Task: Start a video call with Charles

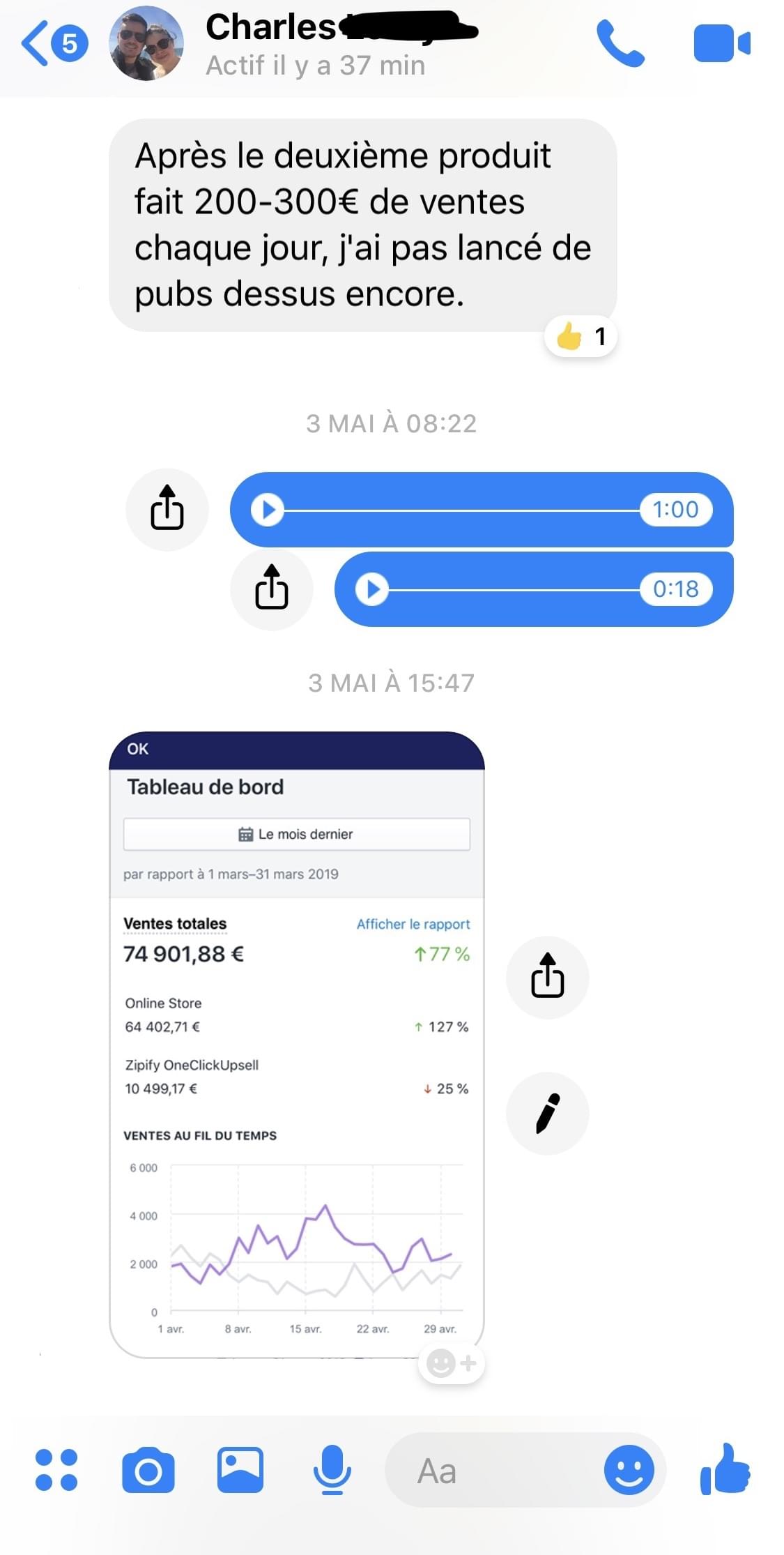Action: pos(721,43)
